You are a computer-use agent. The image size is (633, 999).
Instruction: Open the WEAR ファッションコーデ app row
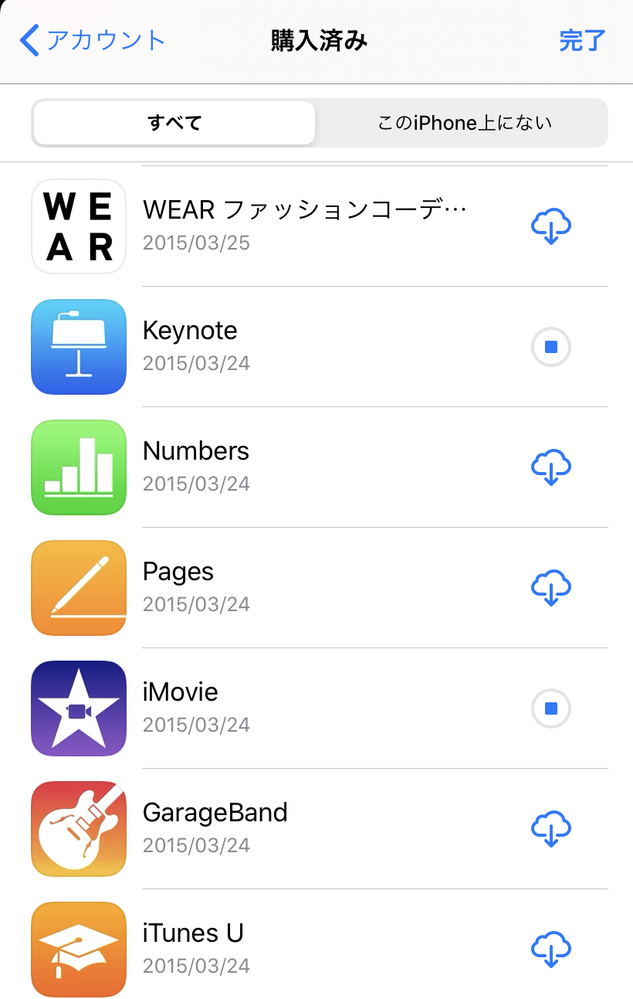300,226
